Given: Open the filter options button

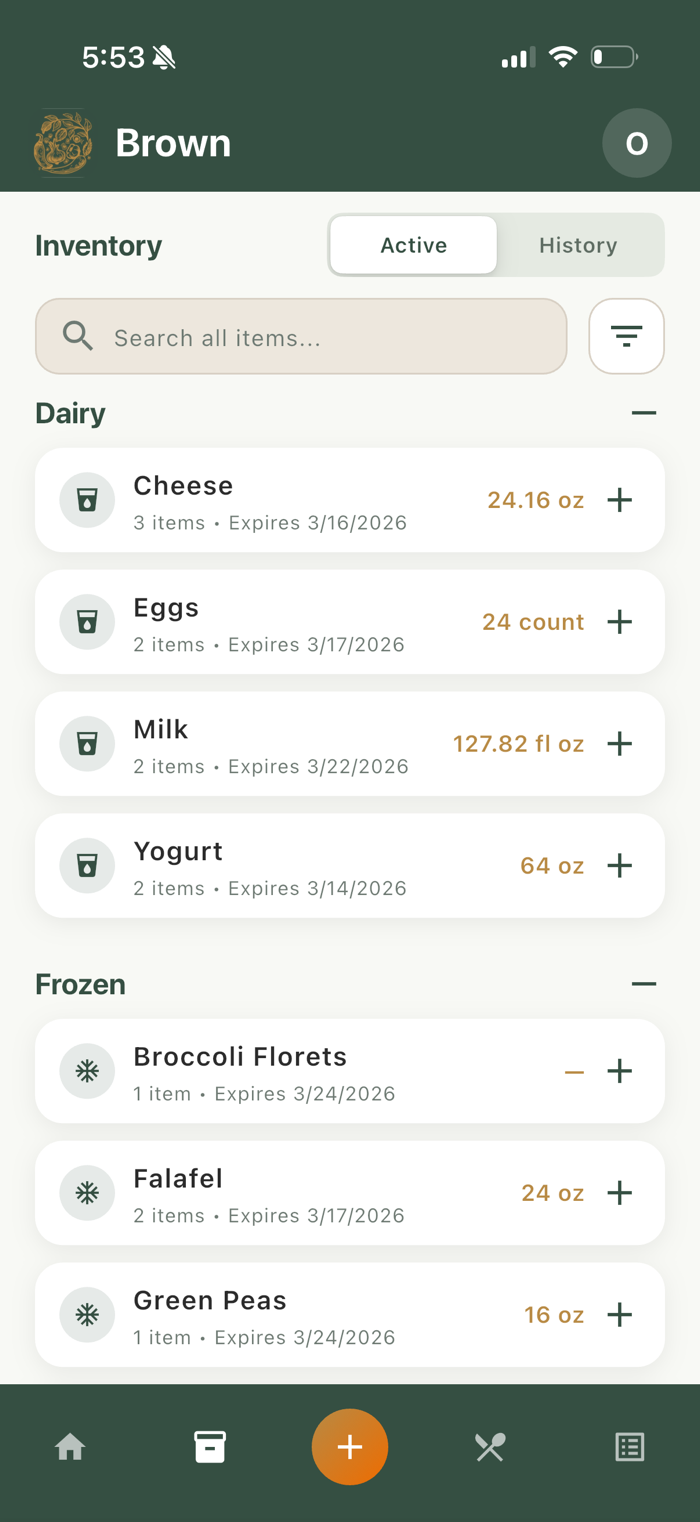Looking at the screenshot, I should [x=627, y=336].
